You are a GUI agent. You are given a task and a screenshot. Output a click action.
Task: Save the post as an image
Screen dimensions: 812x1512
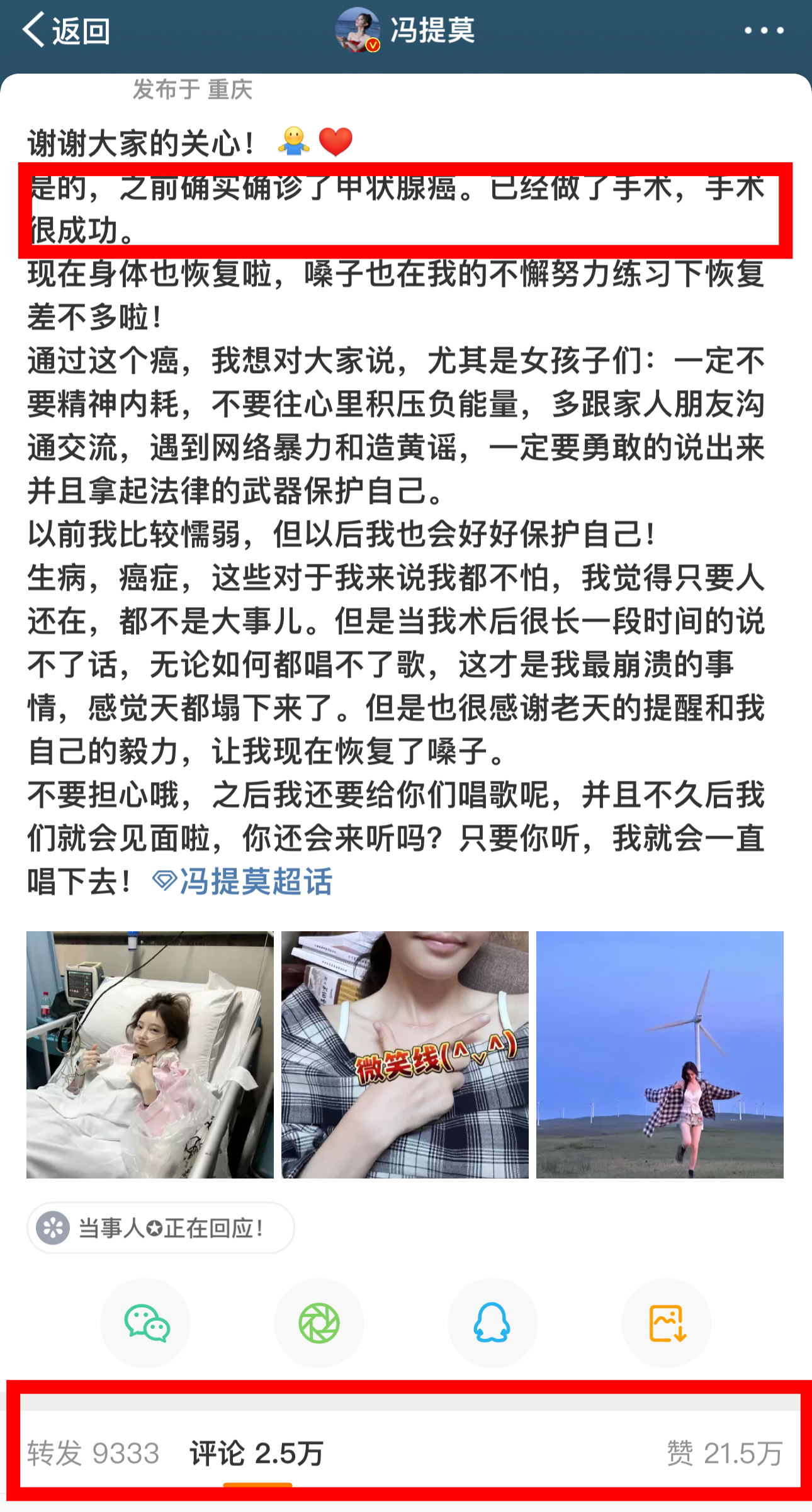[x=666, y=1323]
